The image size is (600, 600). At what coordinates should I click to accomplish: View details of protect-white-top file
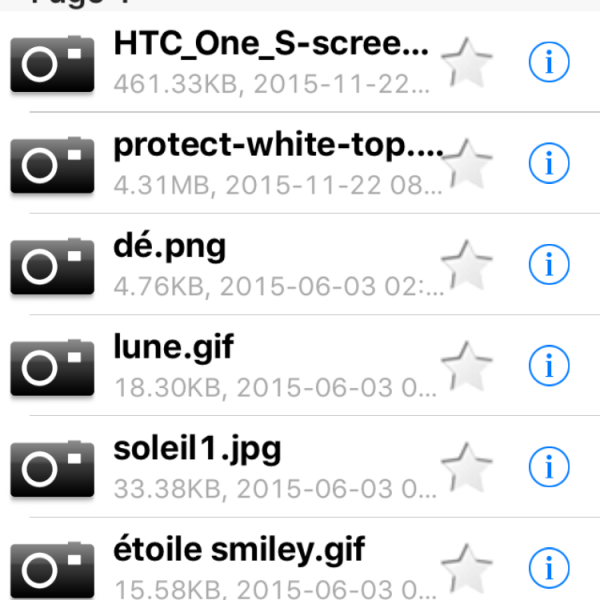click(x=548, y=162)
